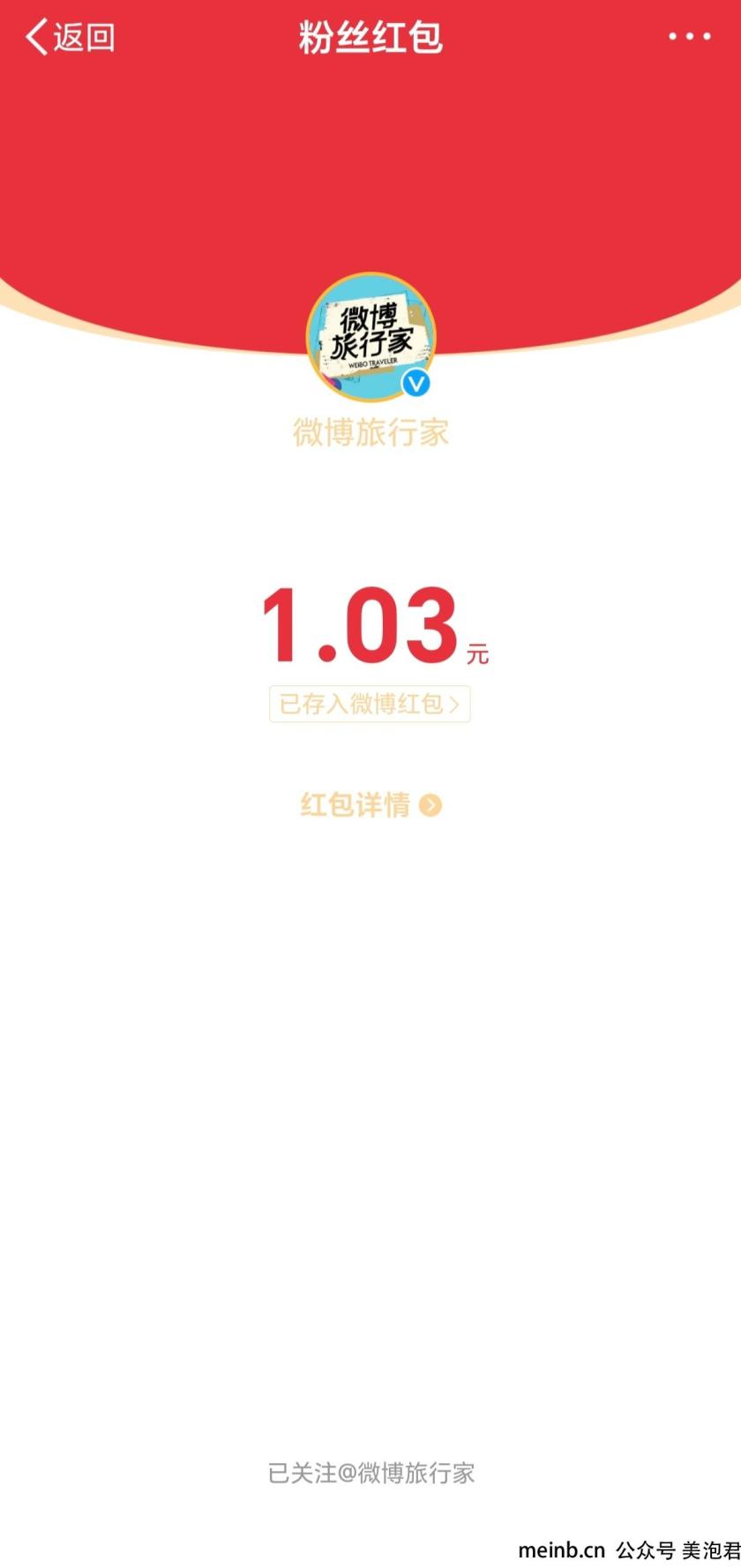Tap 已存入微博红包 to view wallet
This screenshot has width=741, height=1568.
tap(370, 704)
